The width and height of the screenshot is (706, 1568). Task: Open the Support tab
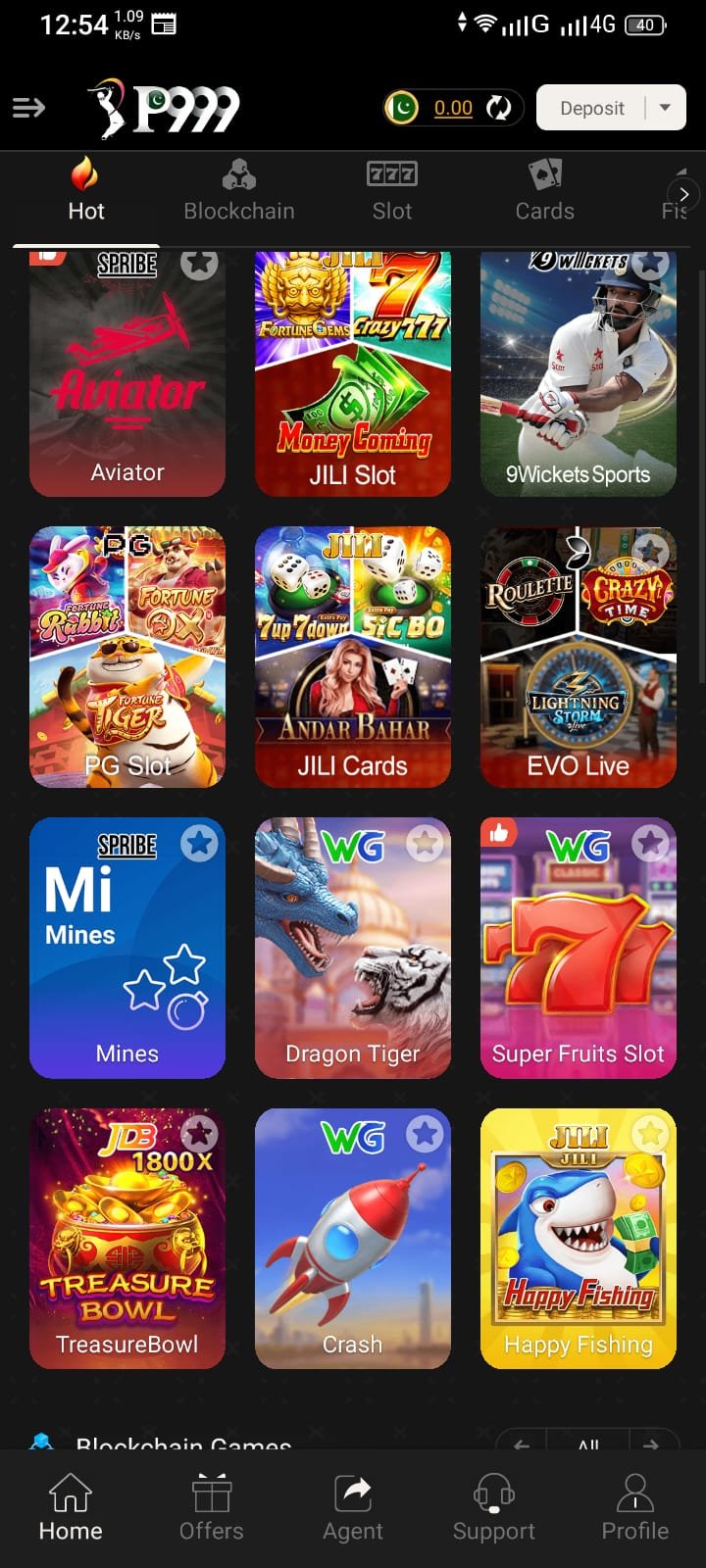494,1507
